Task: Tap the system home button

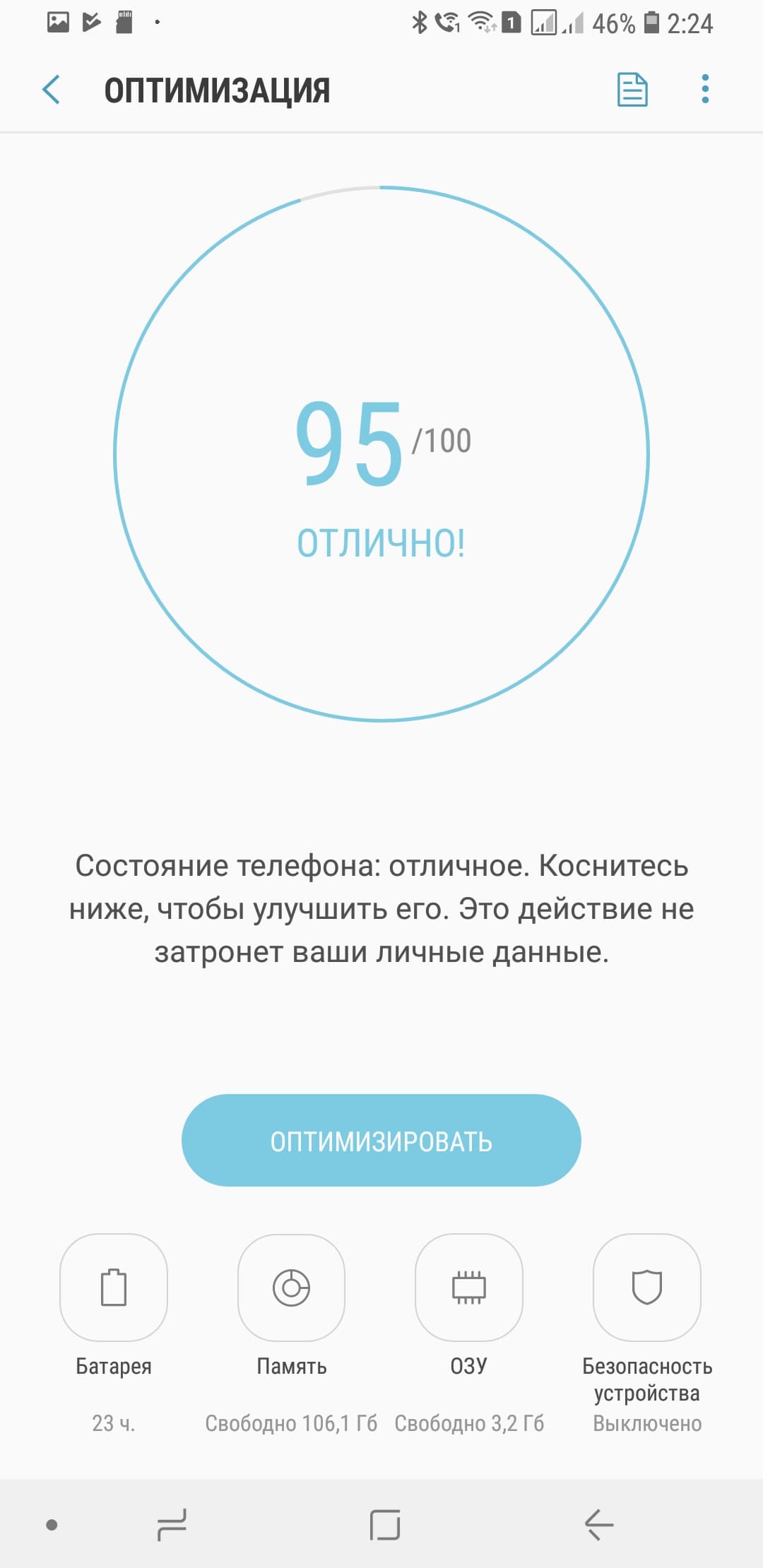Action: pyautogui.click(x=385, y=1525)
